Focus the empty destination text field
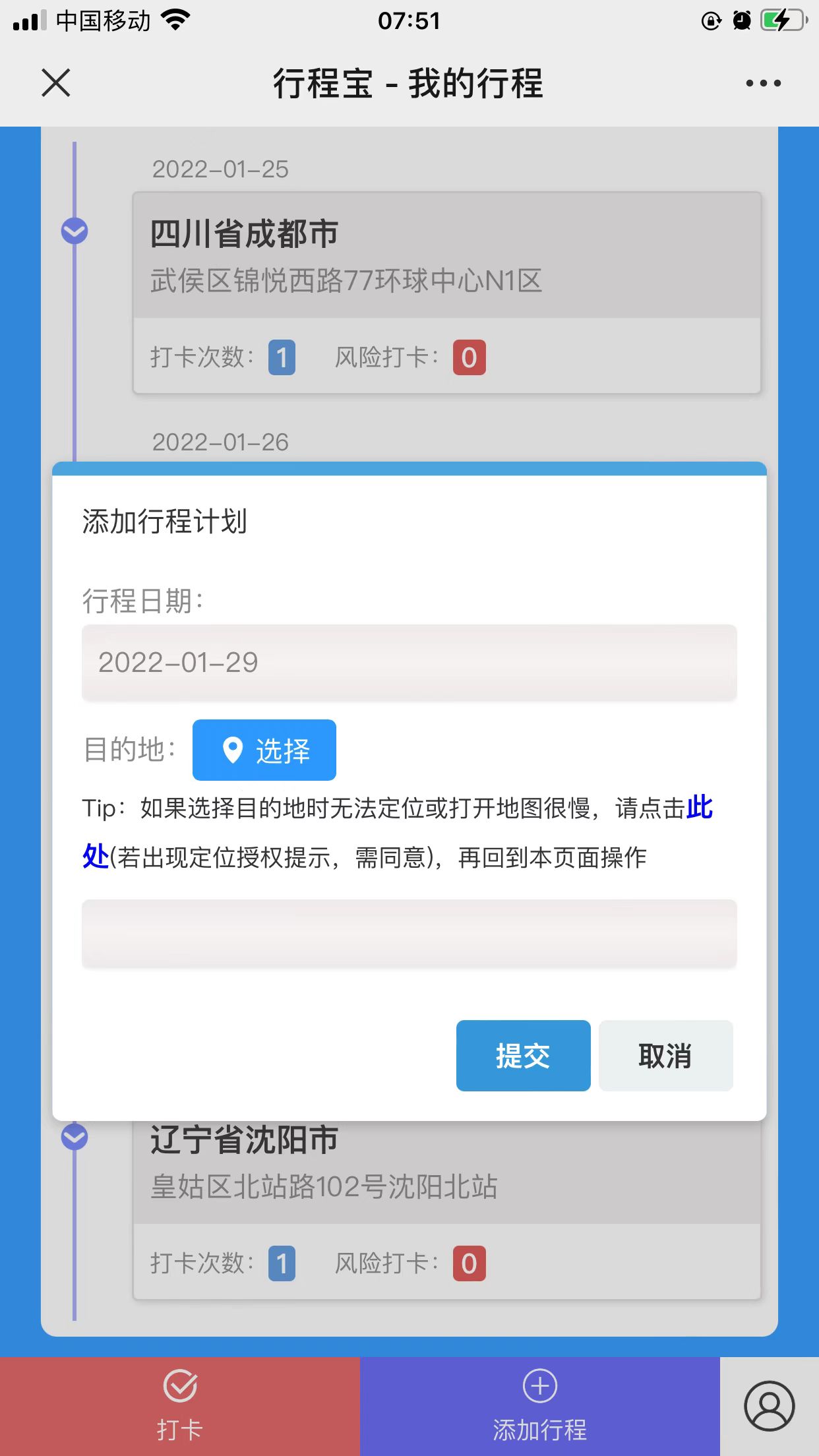 [x=409, y=934]
